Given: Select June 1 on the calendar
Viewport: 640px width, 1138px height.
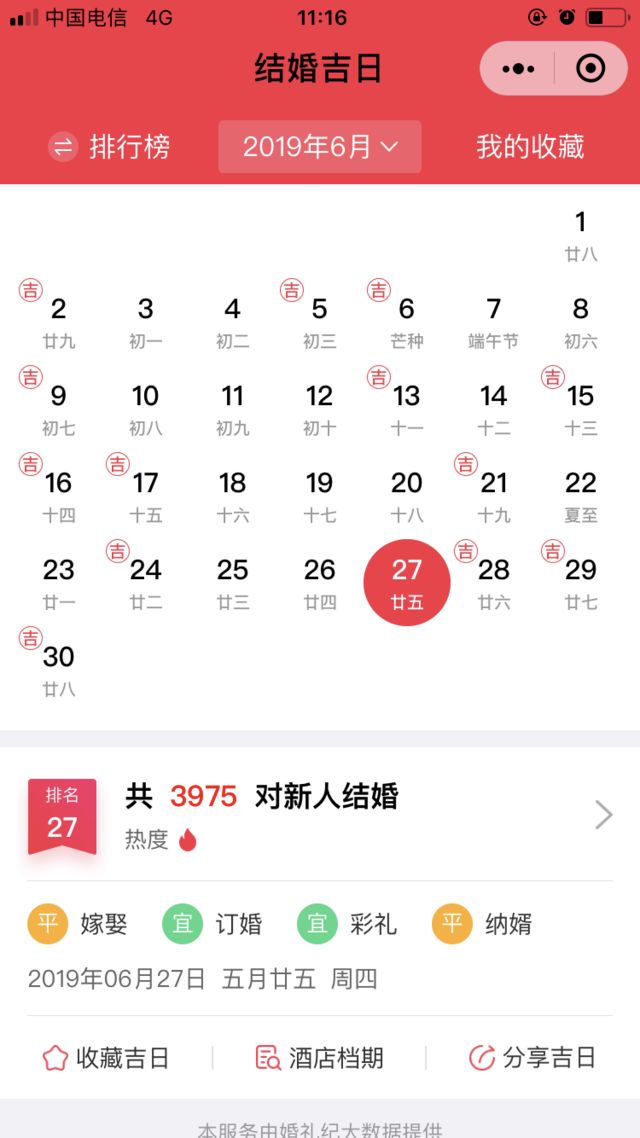Looking at the screenshot, I should [580, 235].
